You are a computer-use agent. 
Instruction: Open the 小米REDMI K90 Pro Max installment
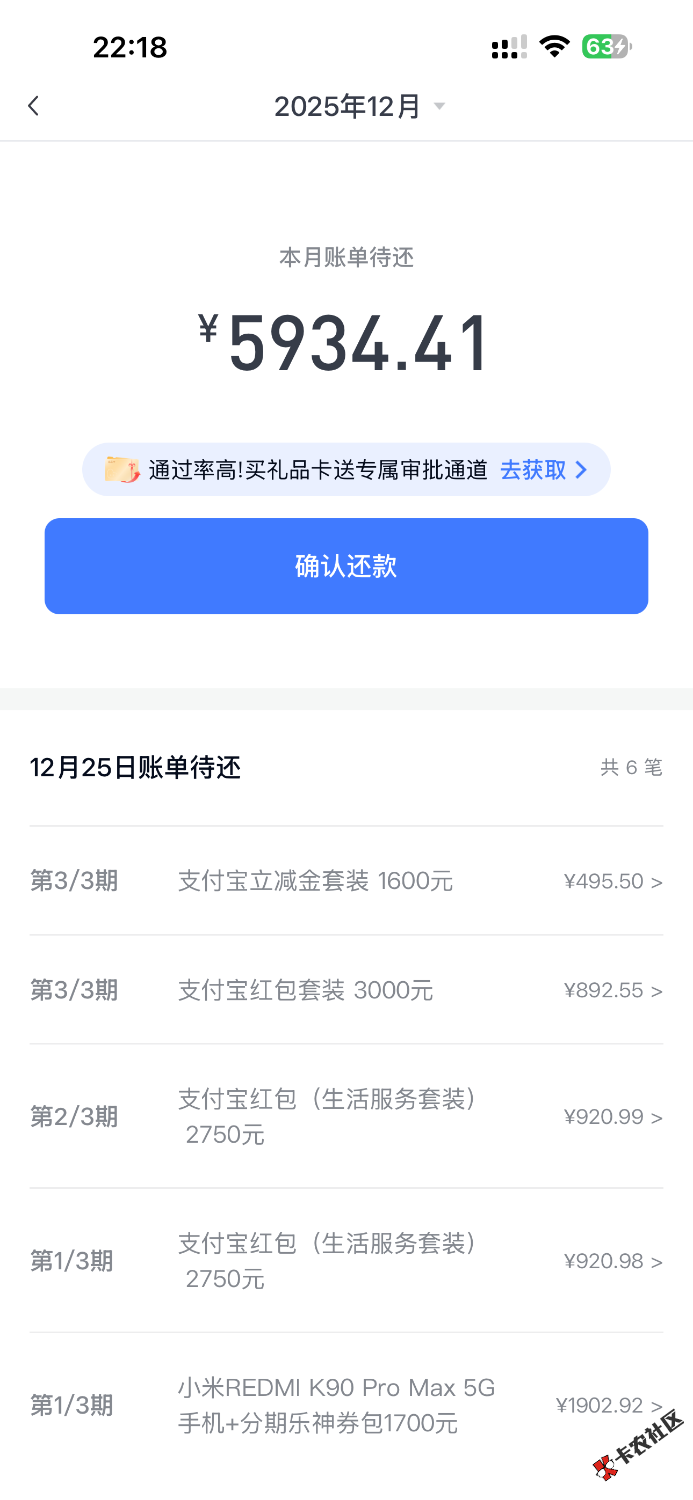pyautogui.click(x=346, y=1405)
